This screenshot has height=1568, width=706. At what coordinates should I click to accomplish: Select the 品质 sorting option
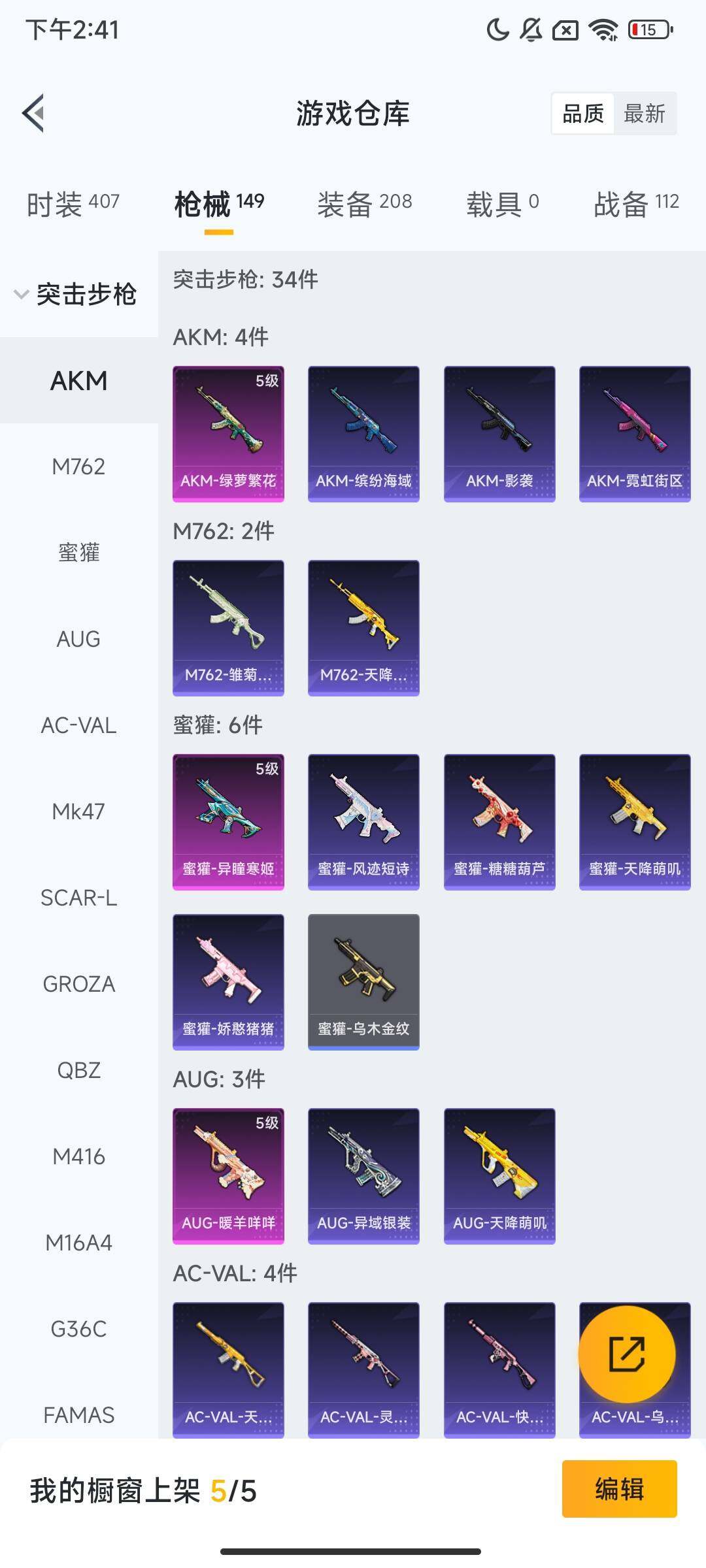pyautogui.click(x=583, y=114)
